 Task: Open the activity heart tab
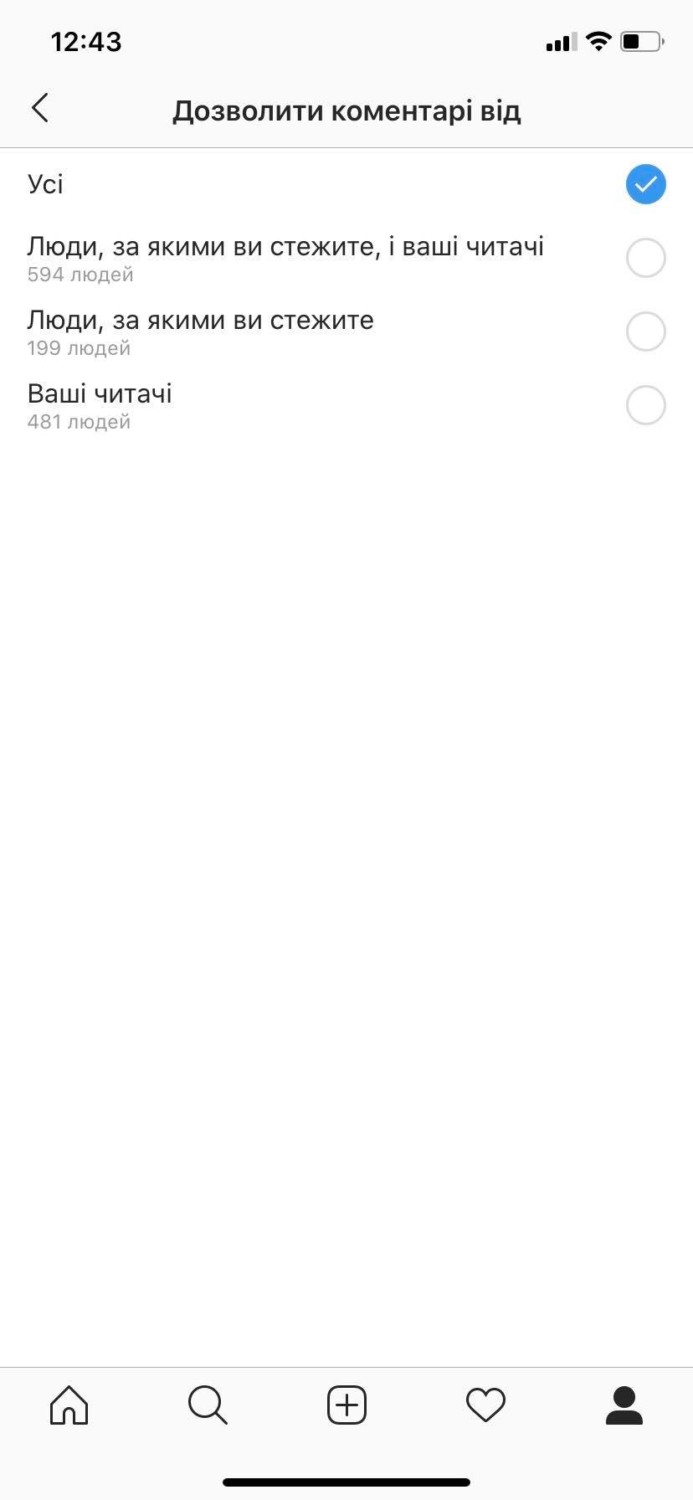tap(486, 1405)
